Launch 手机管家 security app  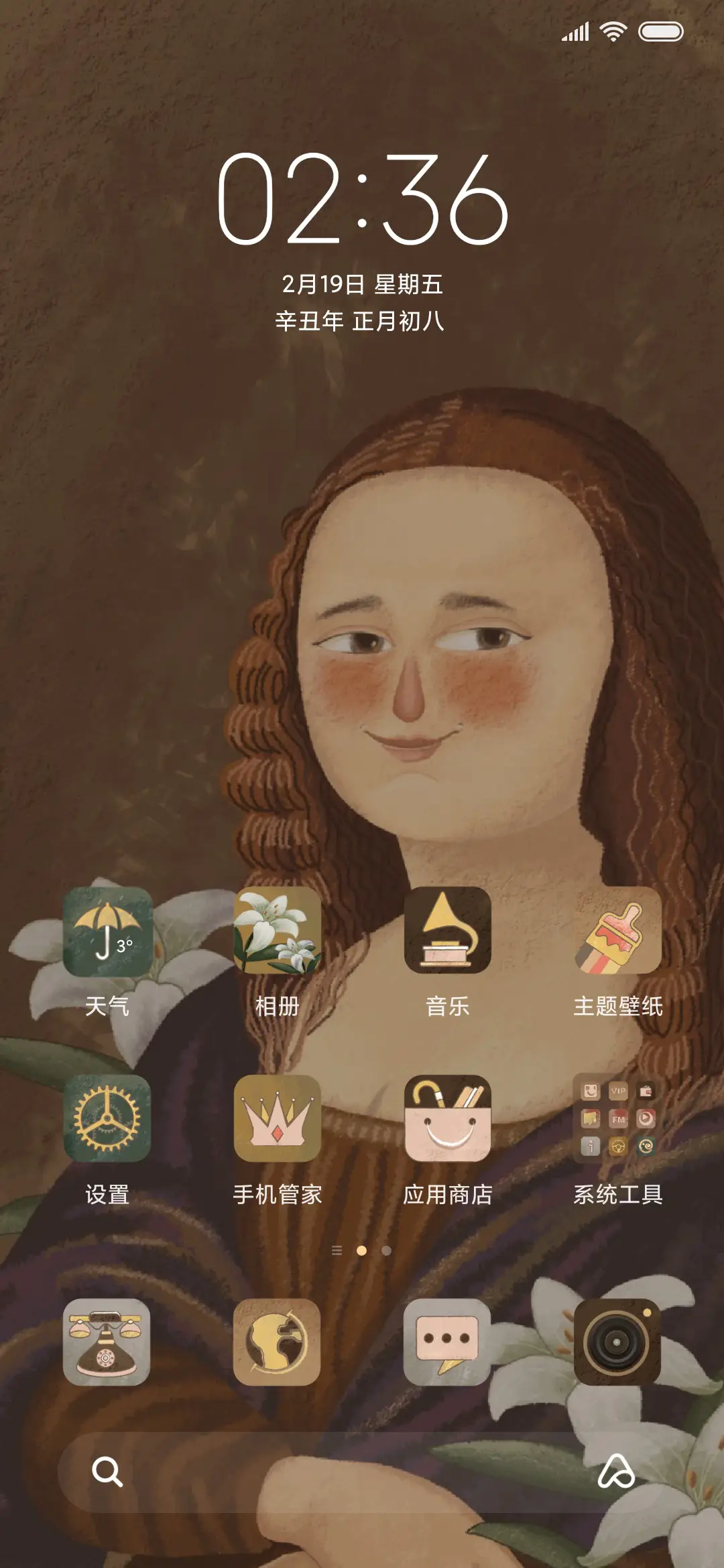click(x=277, y=1119)
